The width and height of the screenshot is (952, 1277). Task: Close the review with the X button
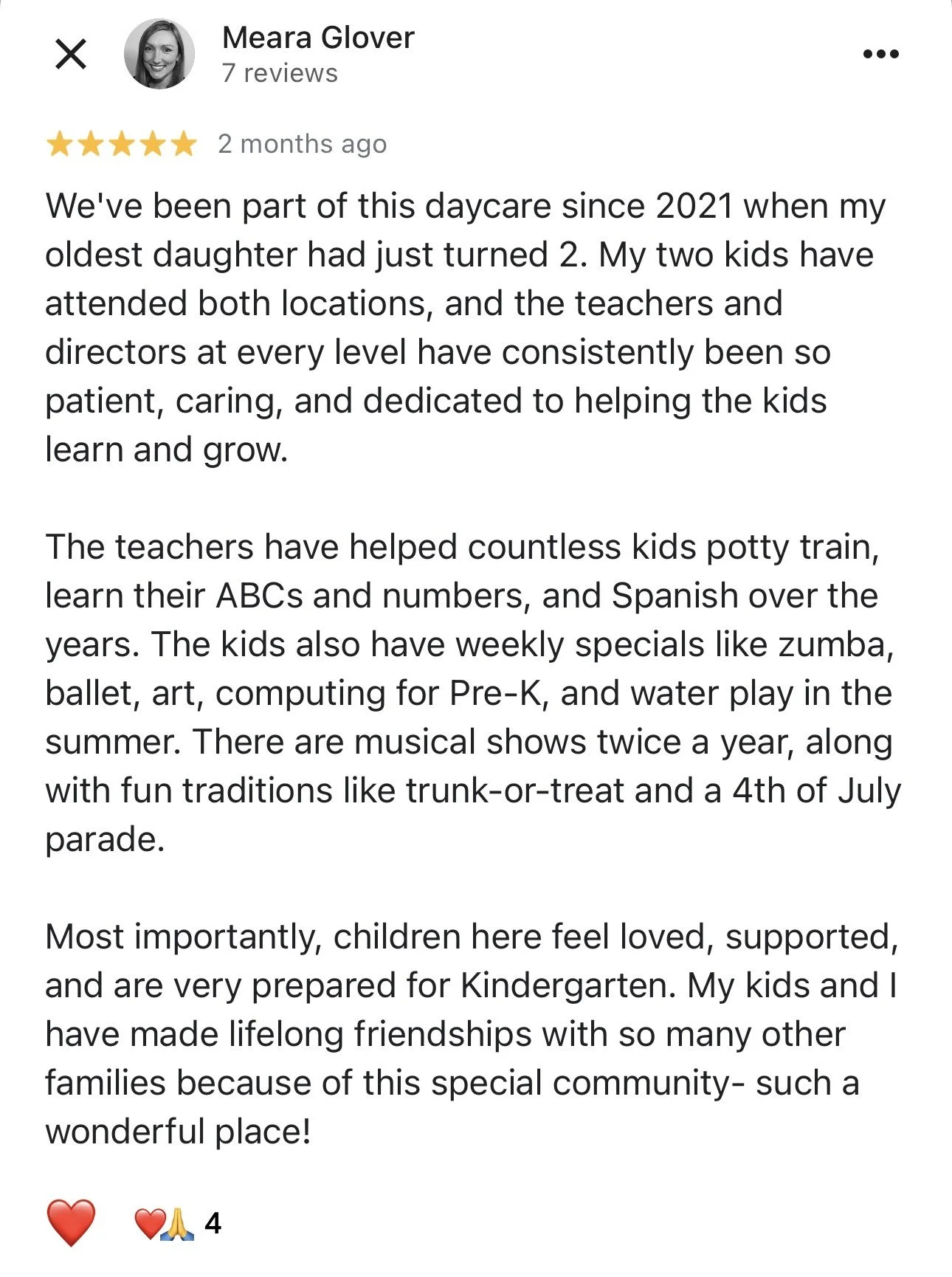pos(71,54)
